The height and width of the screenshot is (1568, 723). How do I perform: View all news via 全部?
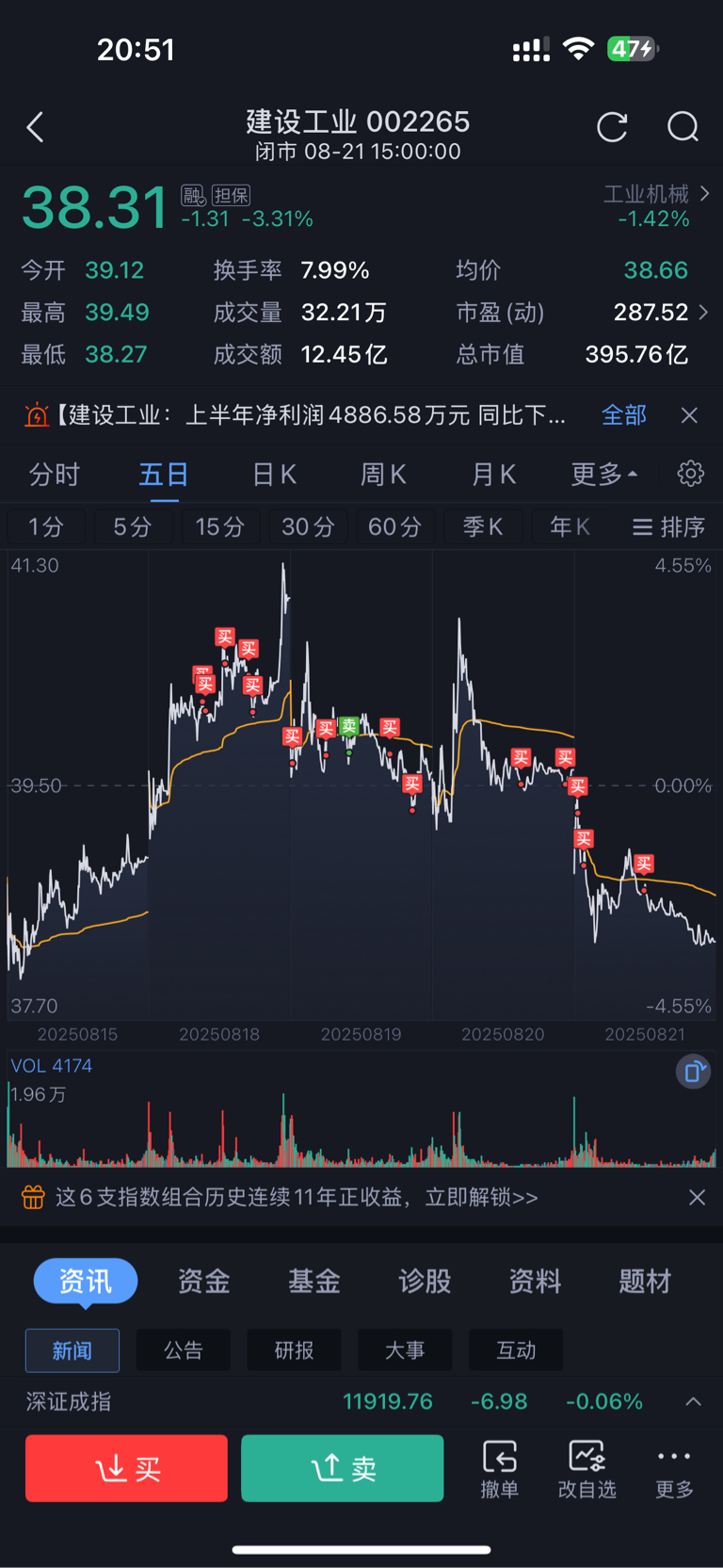coord(623,415)
